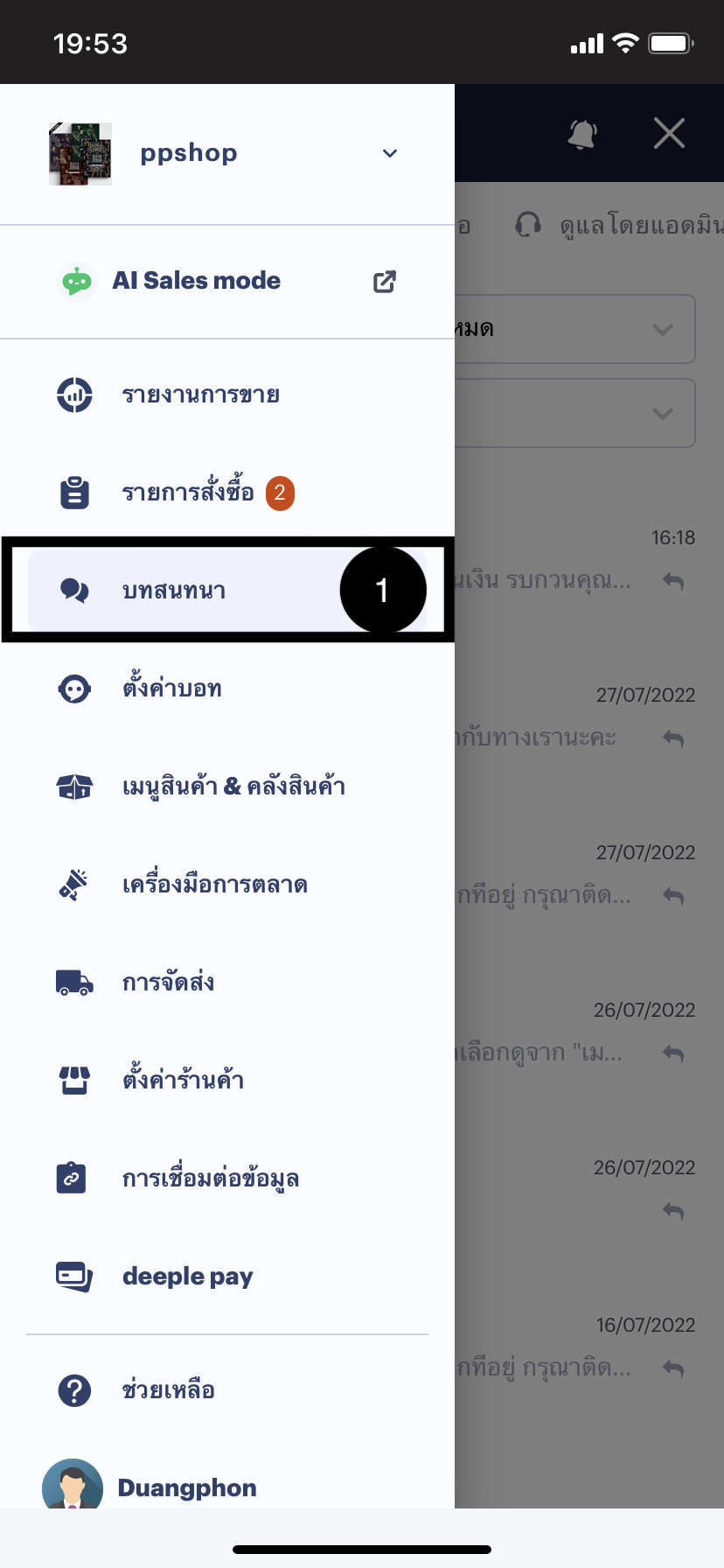Screen dimensions: 724x1568
Task: Open รายงานการขาย sales report
Action: coord(200,395)
